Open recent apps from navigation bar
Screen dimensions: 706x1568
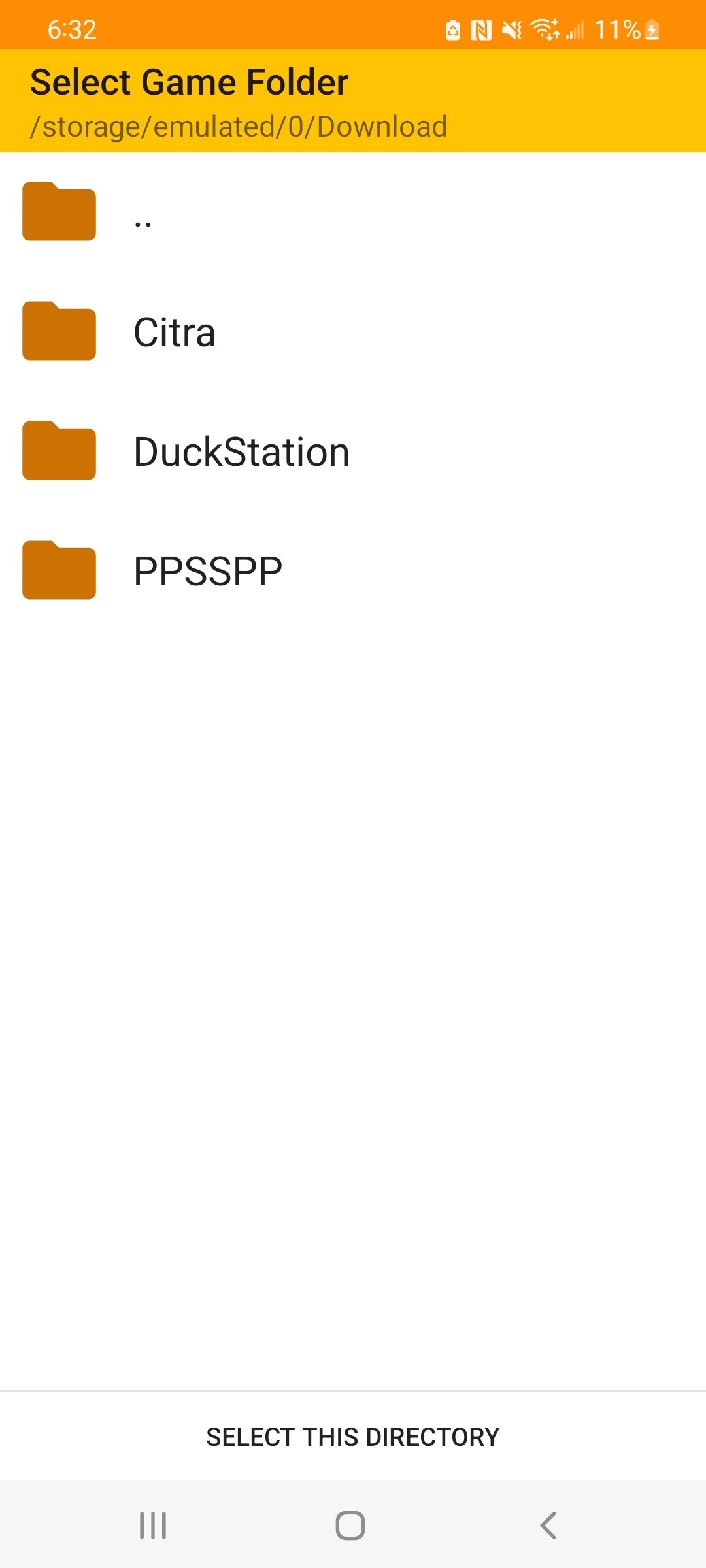tap(153, 1526)
